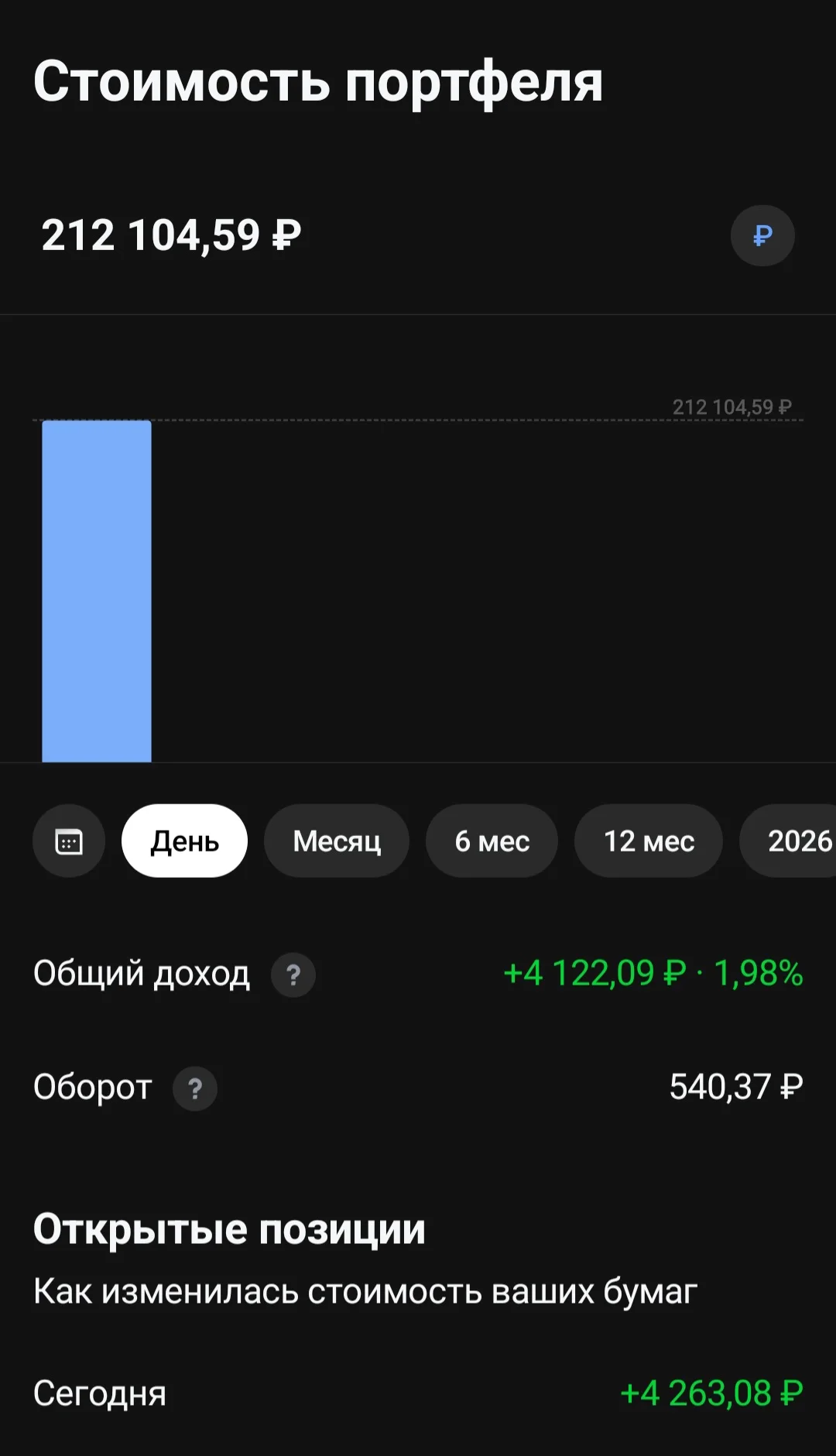Image resolution: width=836 pixels, height=1456 pixels.
Task: Choose the 12 мес period
Action: pos(649,841)
